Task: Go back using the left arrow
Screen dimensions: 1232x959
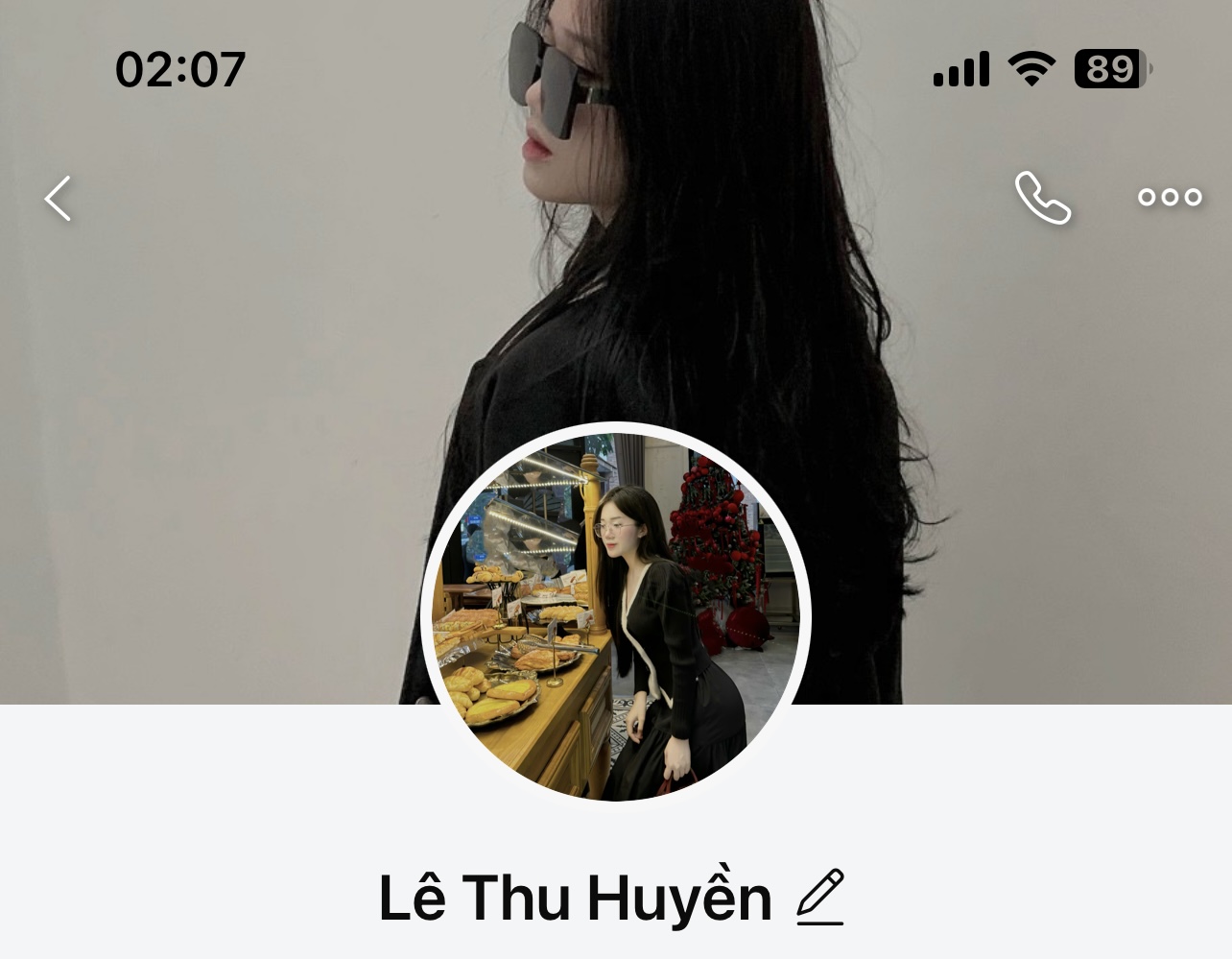Action: pyautogui.click(x=59, y=199)
